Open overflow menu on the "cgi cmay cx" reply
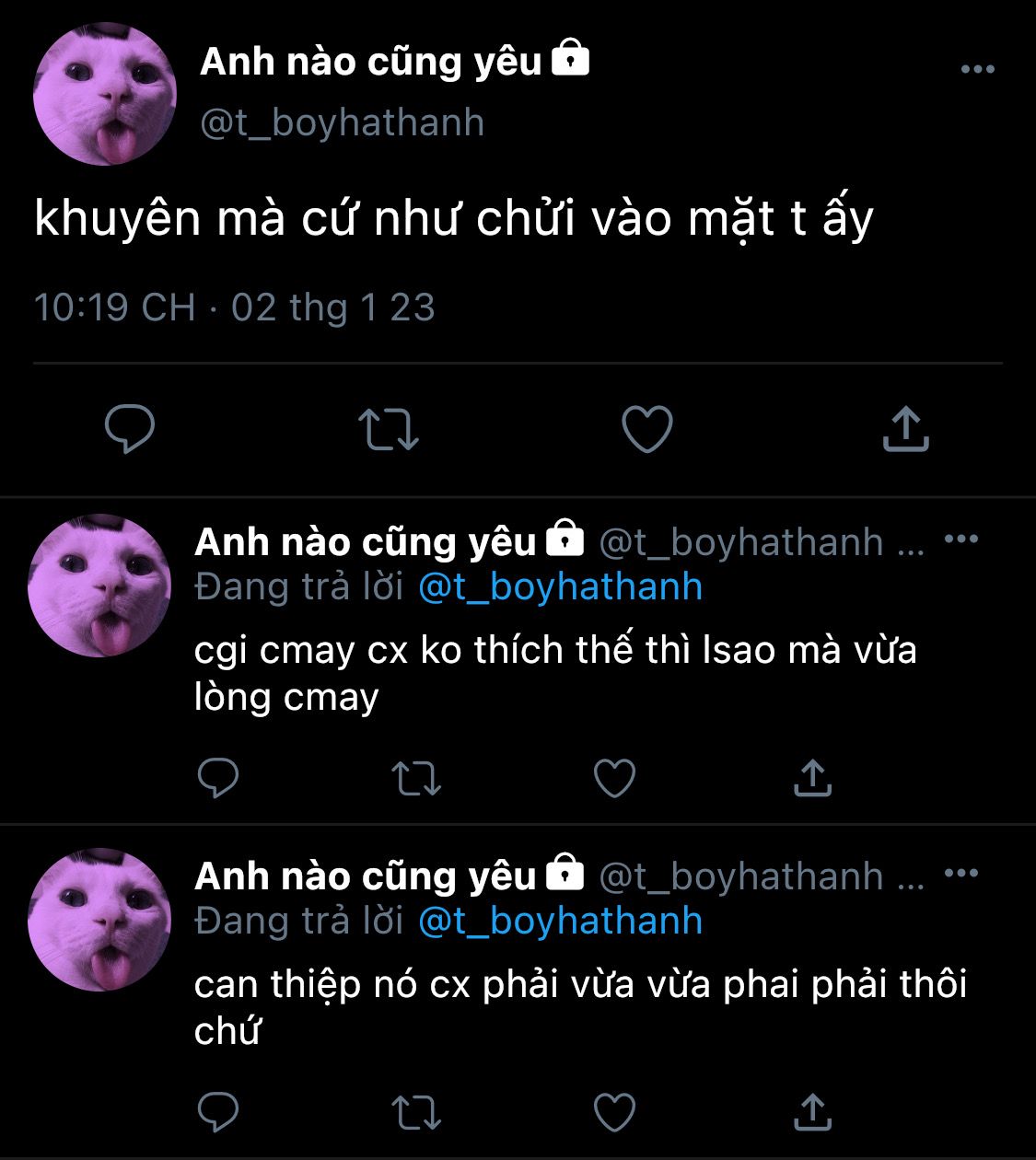 [961, 539]
